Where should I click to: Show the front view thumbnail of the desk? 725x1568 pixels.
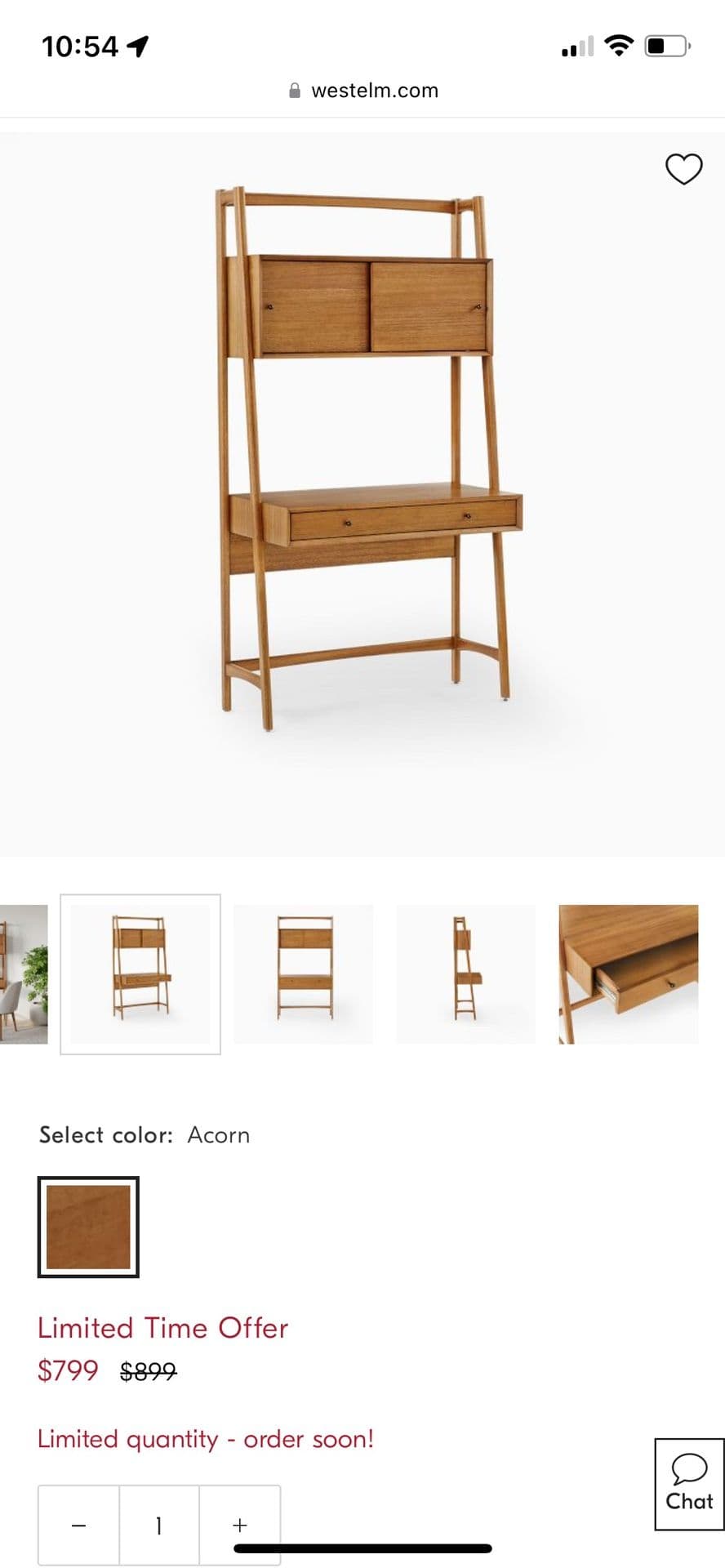(x=304, y=973)
